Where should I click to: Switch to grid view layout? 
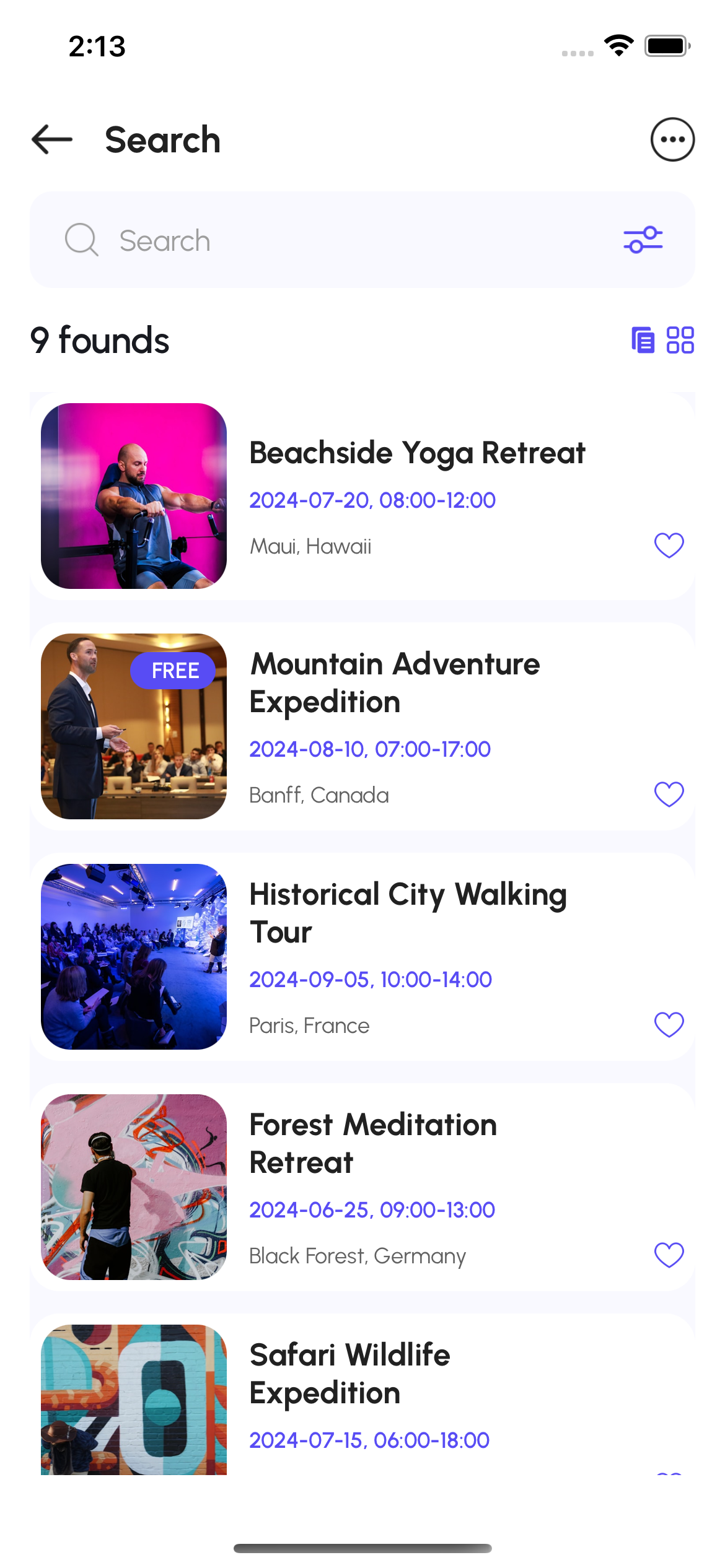680,340
